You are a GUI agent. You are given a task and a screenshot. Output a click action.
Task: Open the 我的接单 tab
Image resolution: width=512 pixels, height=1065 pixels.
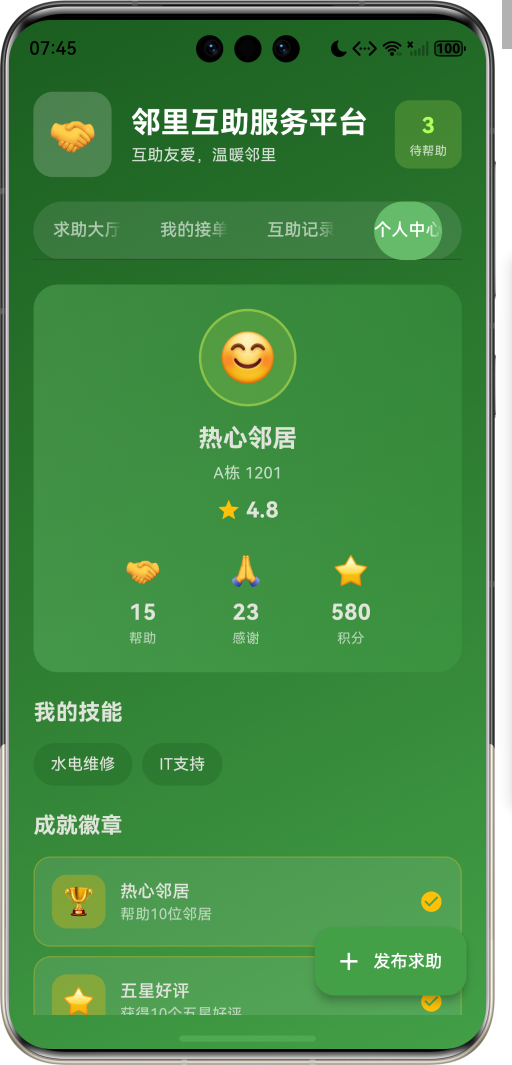[193, 230]
